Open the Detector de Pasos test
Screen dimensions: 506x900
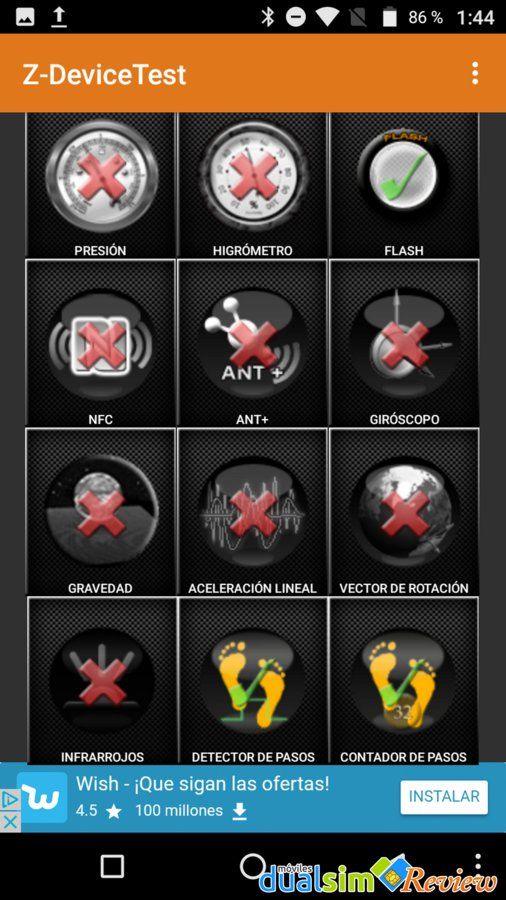pyautogui.click(x=253, y=680)
